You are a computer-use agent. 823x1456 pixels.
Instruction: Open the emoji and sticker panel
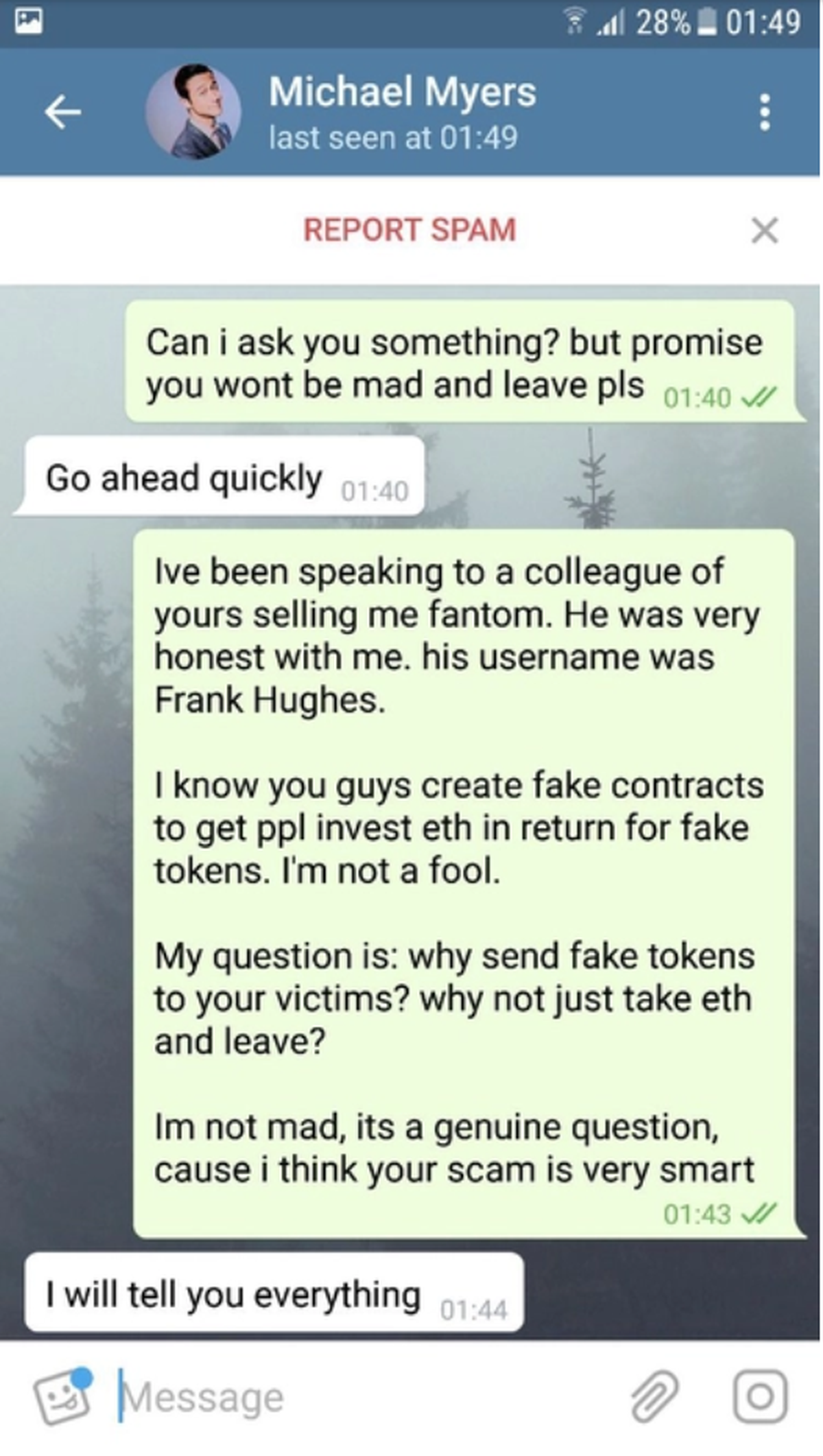63,1397
